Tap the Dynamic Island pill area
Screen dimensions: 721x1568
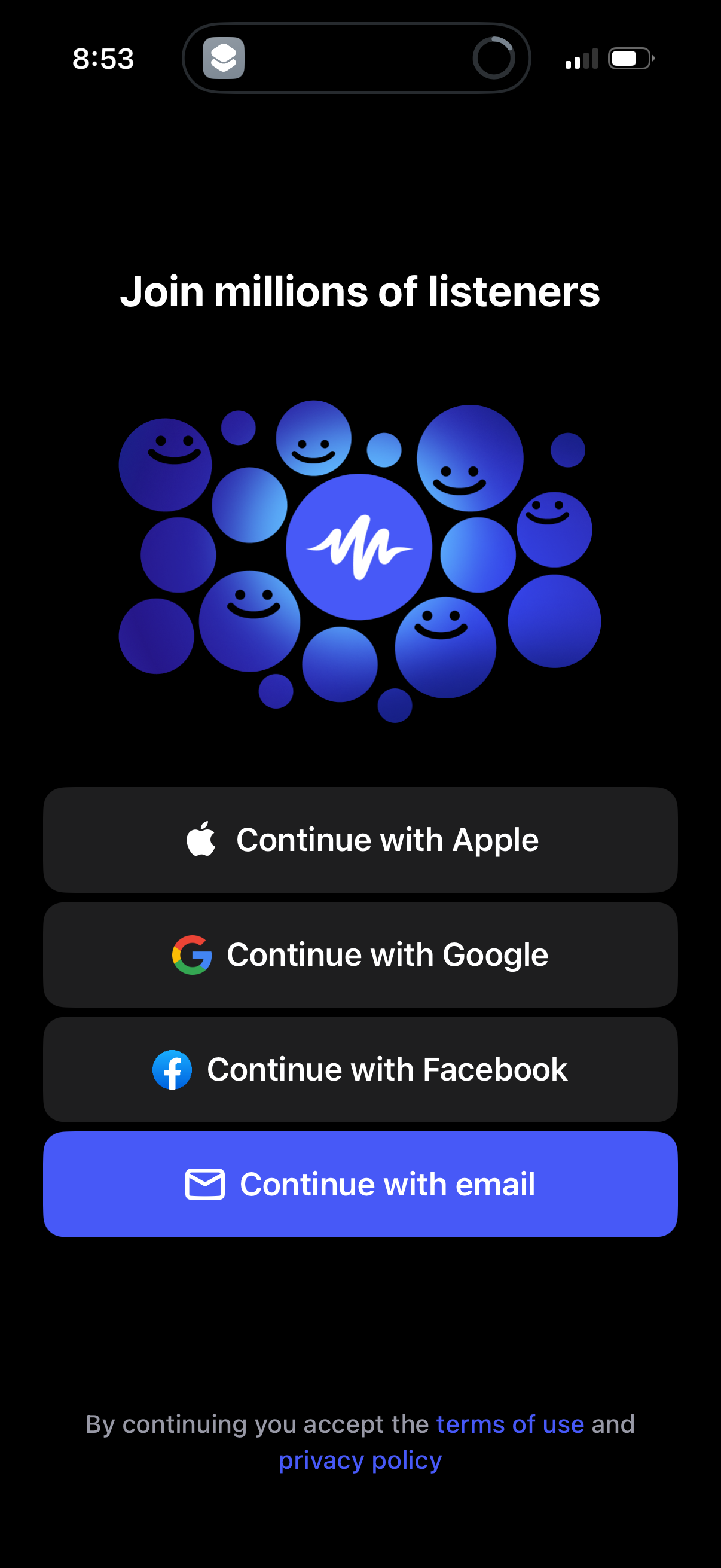click(x=360, y=59)
